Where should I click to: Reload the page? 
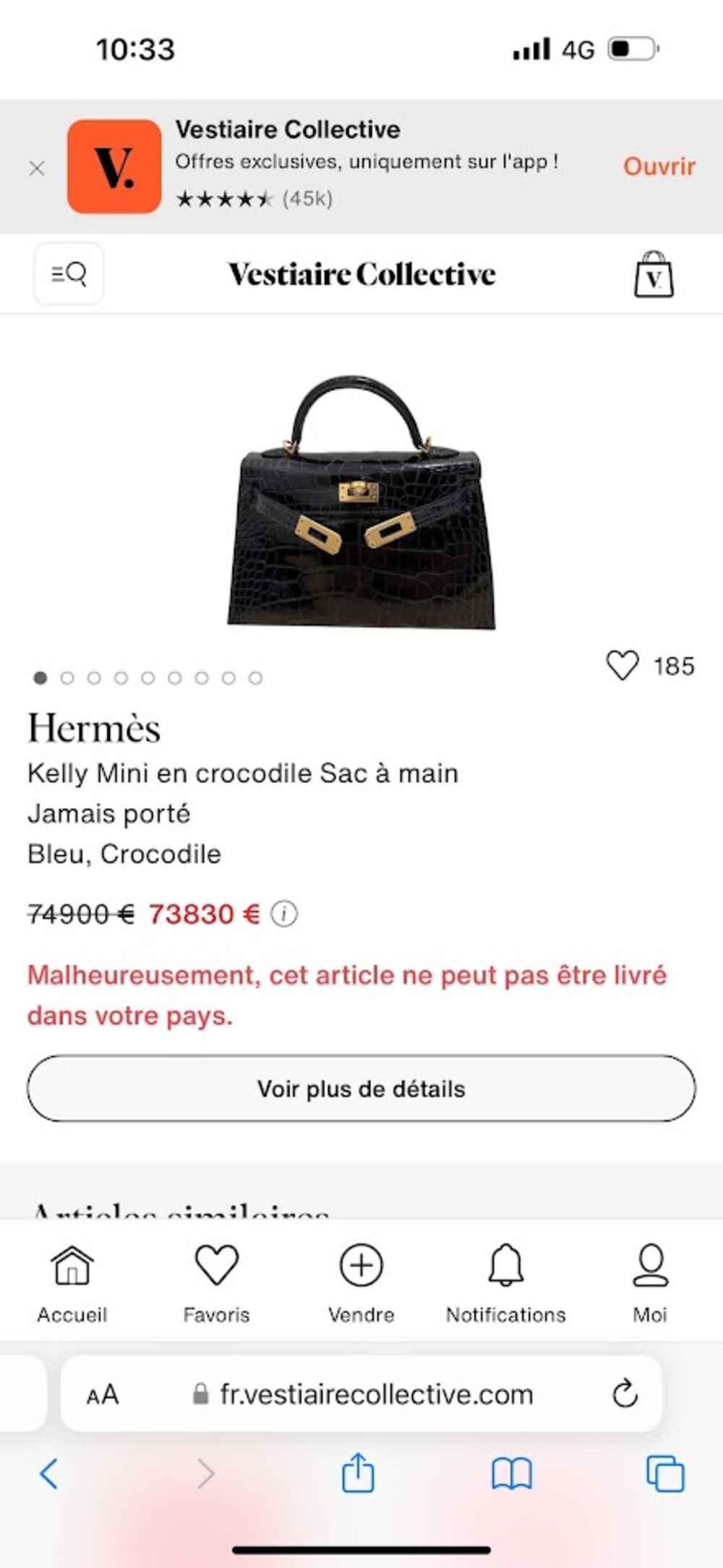coord(625,1394)
